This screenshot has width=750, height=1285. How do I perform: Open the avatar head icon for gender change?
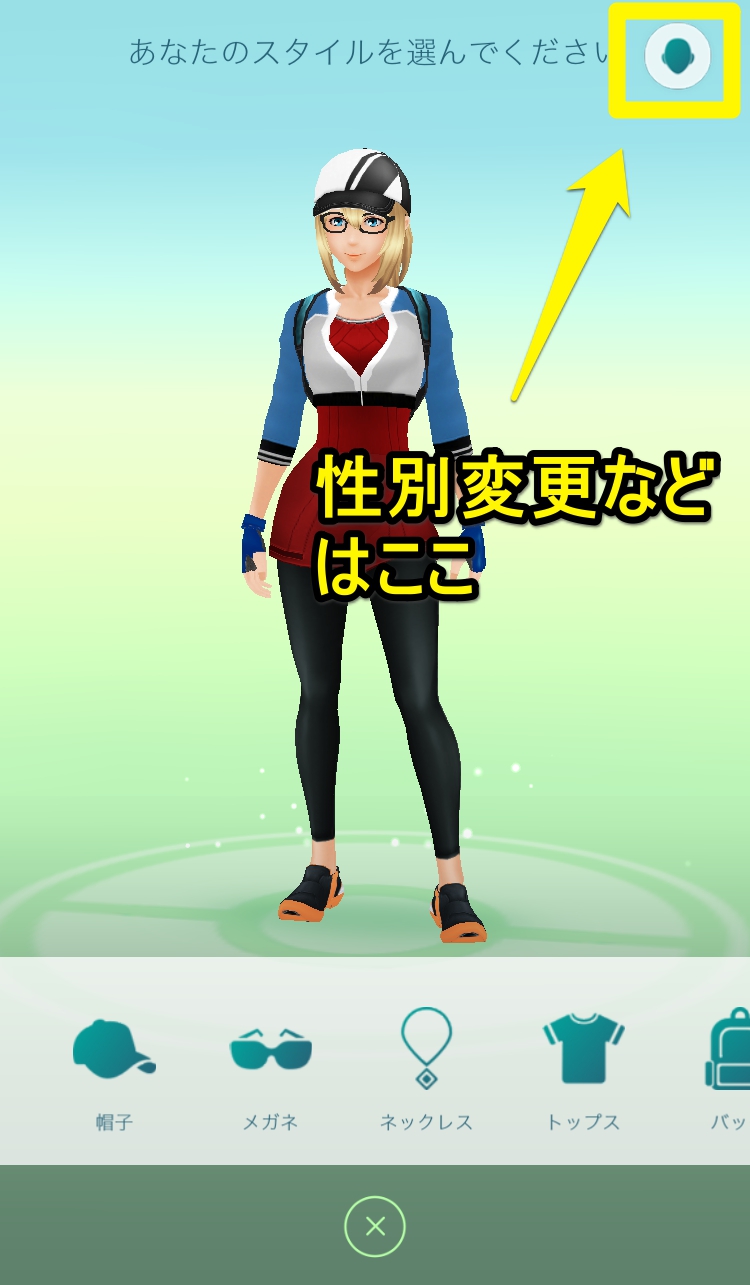pyautogui.click(x=678, y=55)
